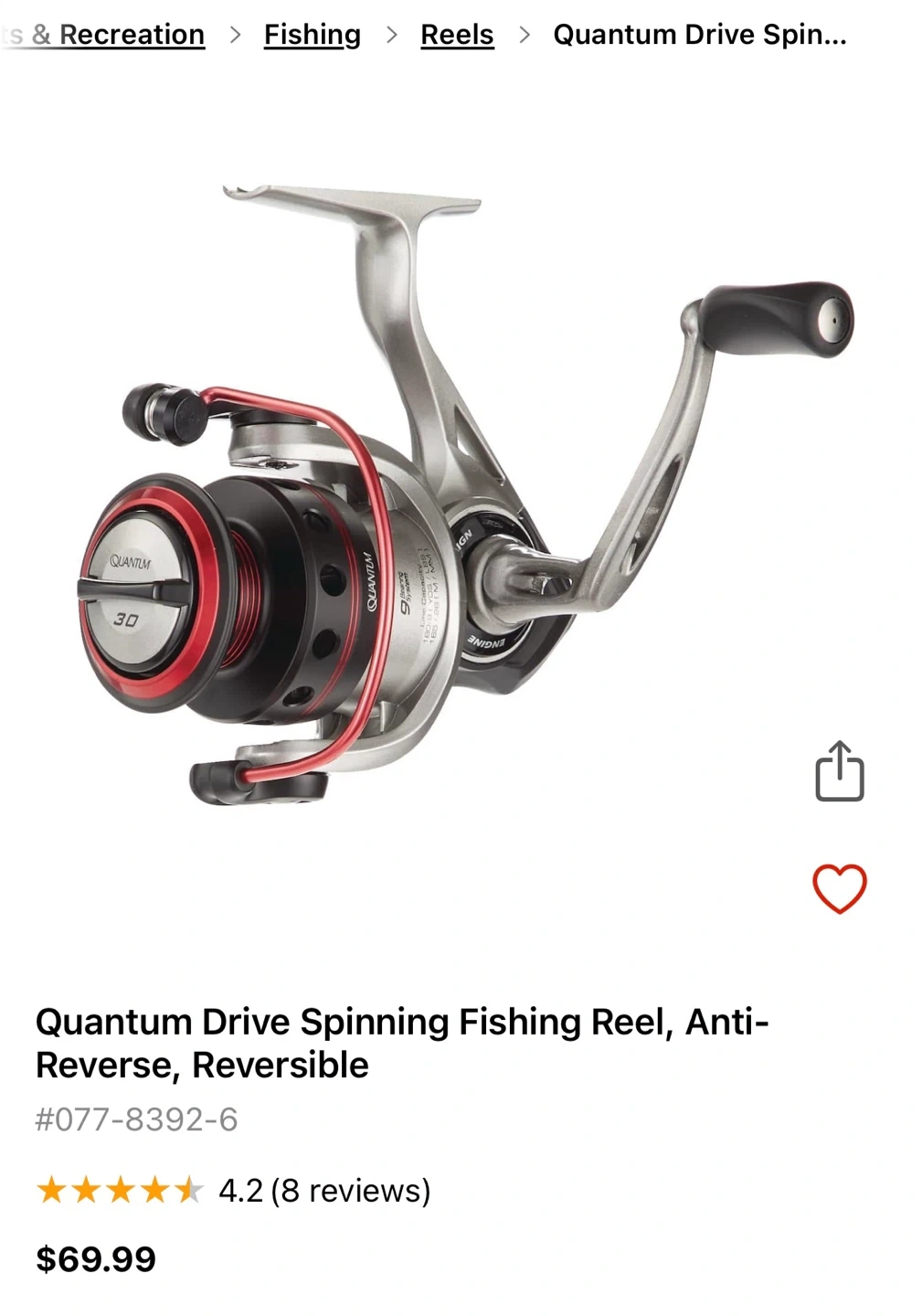
Task: Add reel to wishlist with heart icon
Action: (x=839, y=888)
